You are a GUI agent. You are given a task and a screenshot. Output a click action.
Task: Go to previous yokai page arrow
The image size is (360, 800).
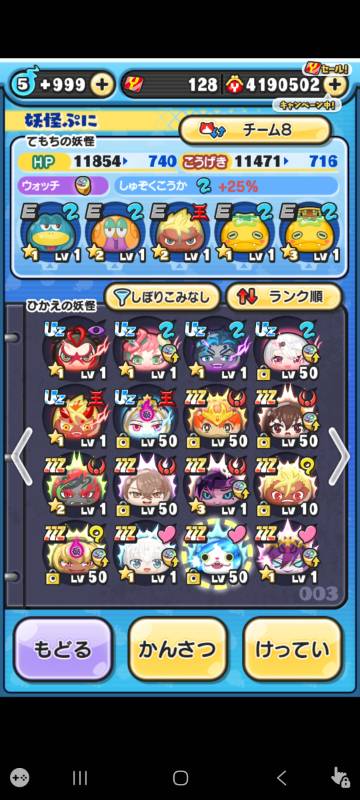pos(22,456)
